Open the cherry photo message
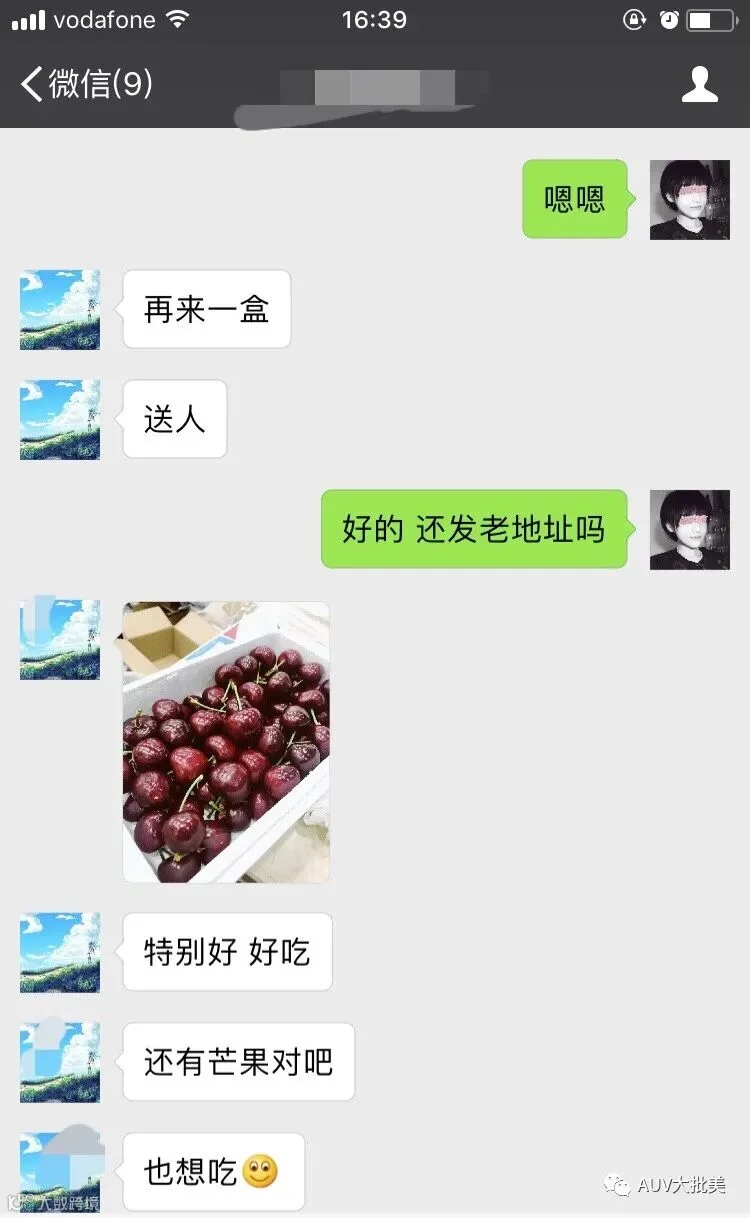This screenshot has height=1218, width=750. click(x=226, y=742)
